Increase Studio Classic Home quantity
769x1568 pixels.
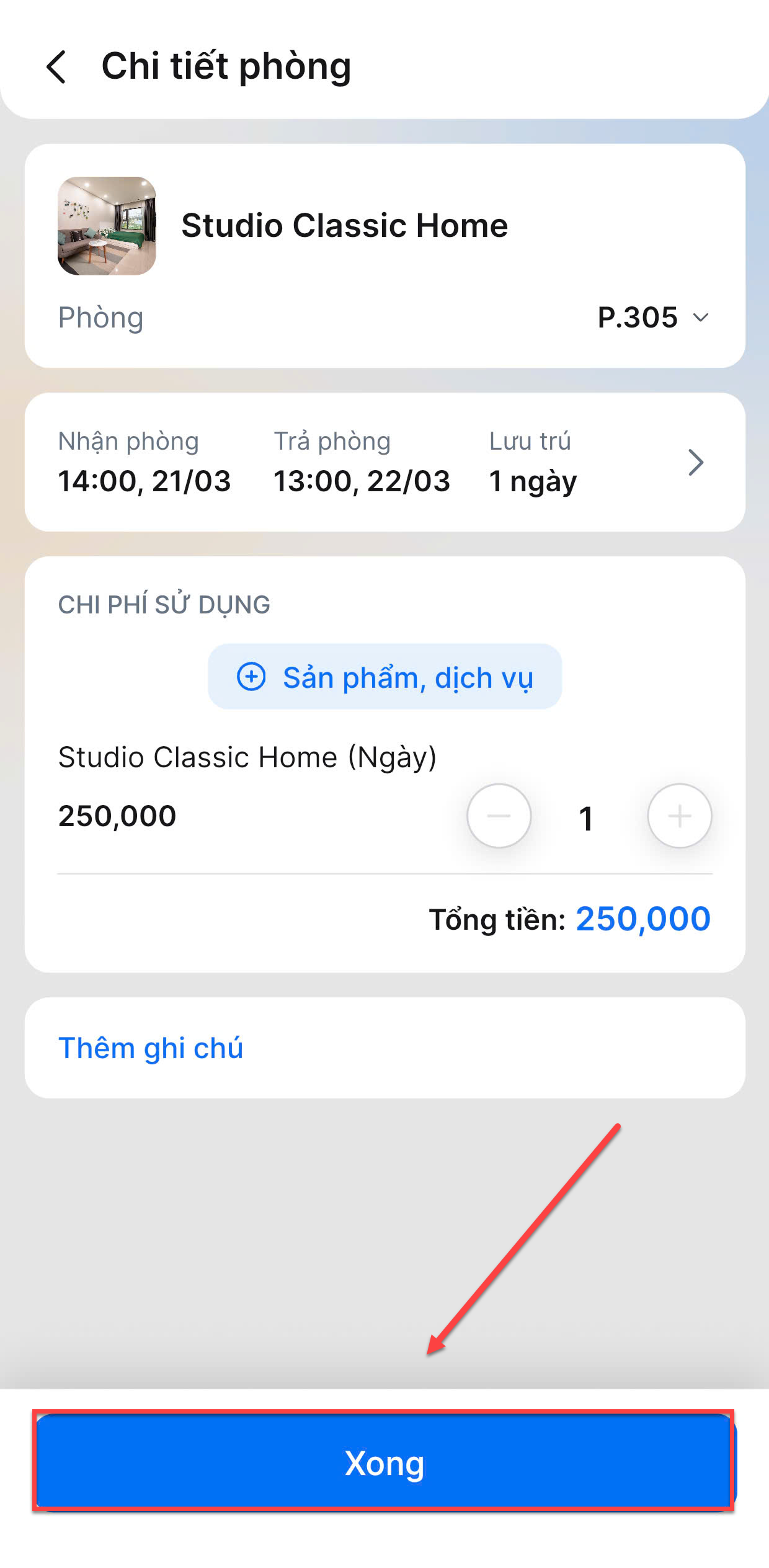679,816
